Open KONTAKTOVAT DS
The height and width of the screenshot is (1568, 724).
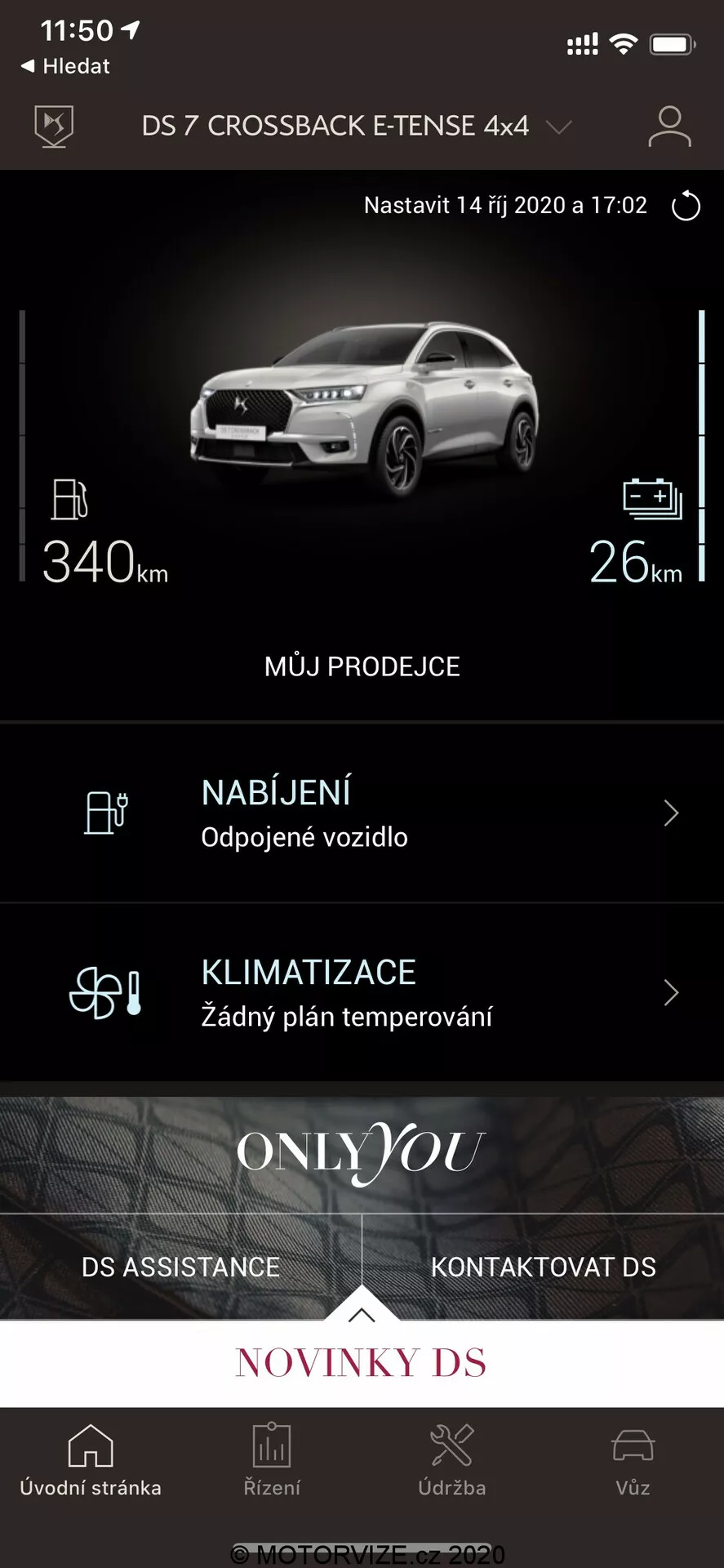point(543,1267)
